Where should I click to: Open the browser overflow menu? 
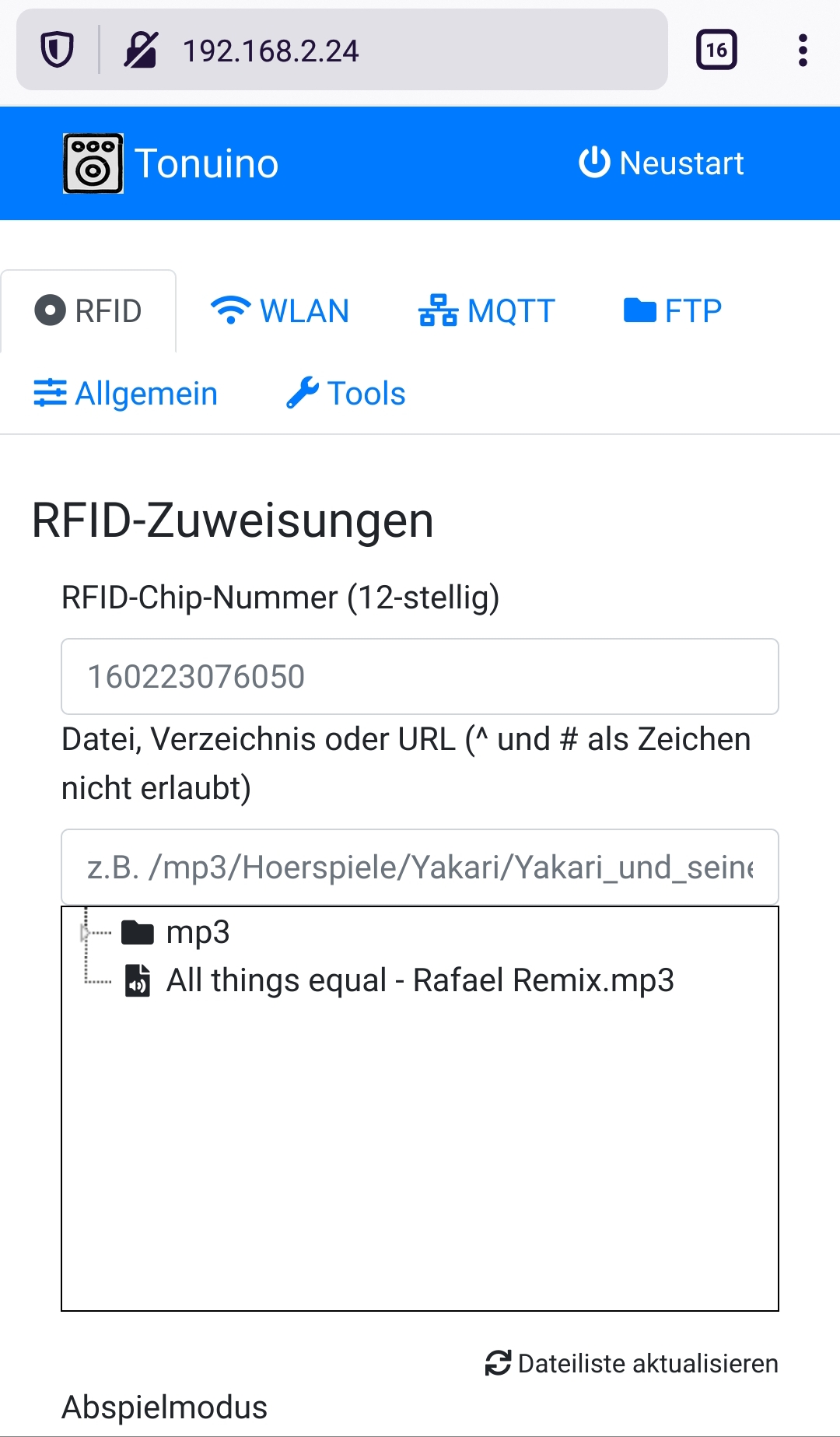803,51
